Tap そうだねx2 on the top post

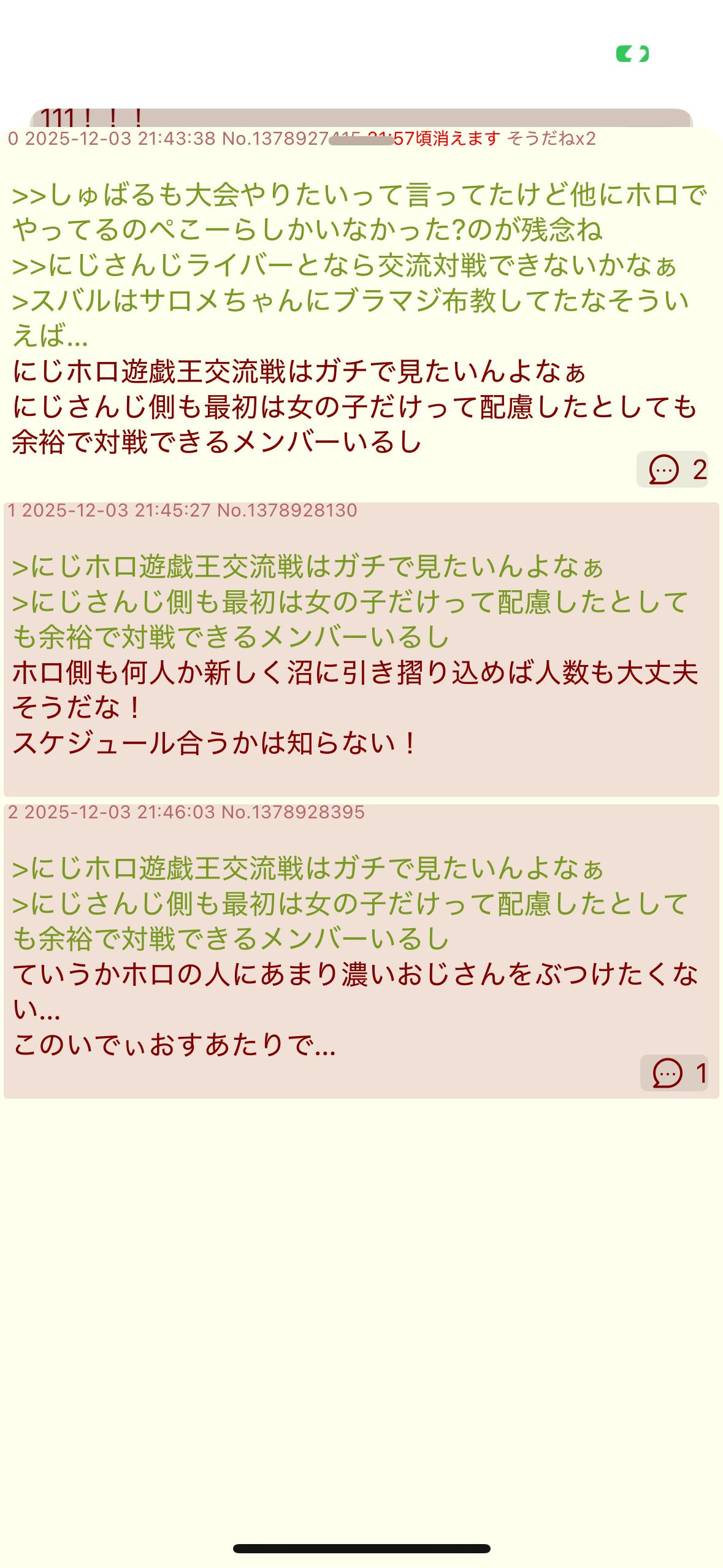tap(551, 139)
